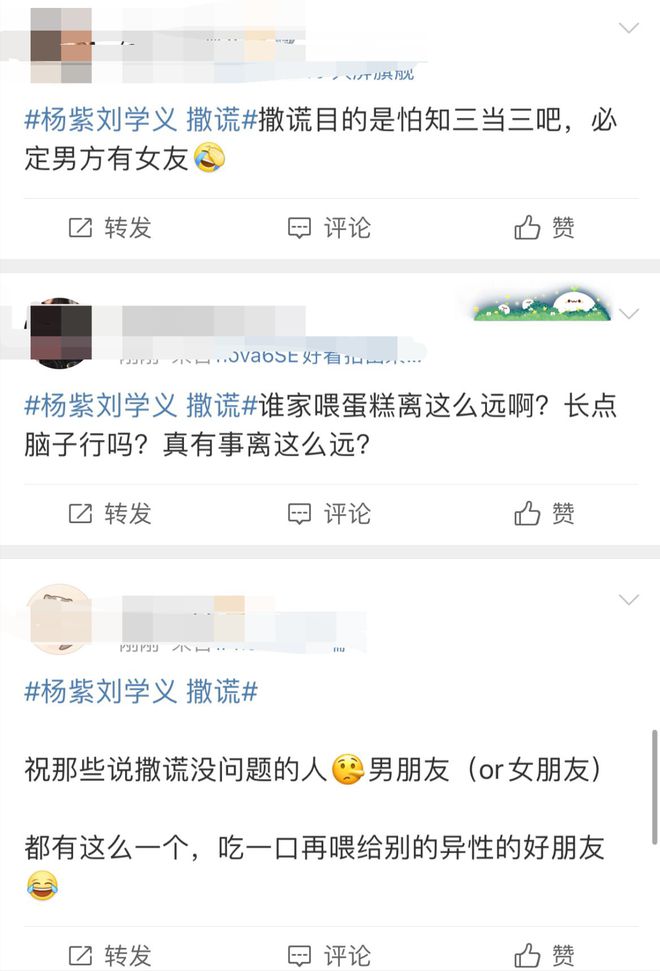Comment on the 谁家喂蛋糕离这么远 post
Screen dimensions: 660x971
(x=329, y=514)
